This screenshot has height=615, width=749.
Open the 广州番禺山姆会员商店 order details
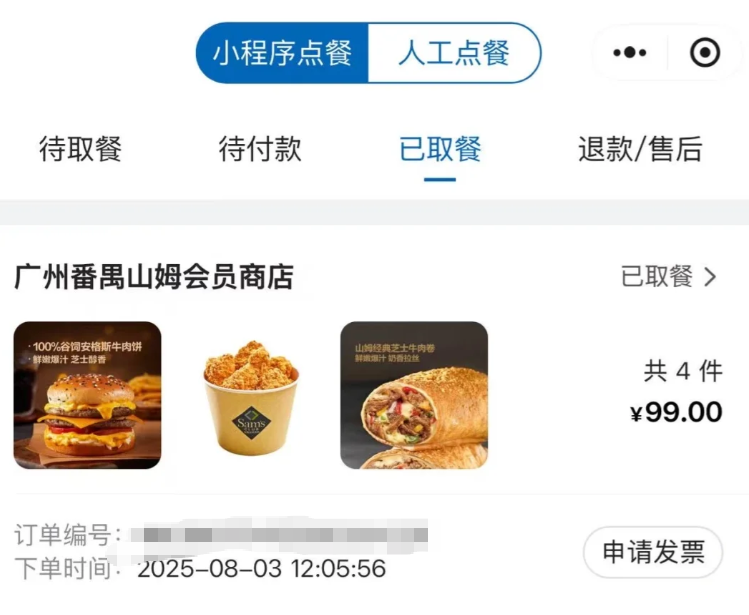point(154,277)
